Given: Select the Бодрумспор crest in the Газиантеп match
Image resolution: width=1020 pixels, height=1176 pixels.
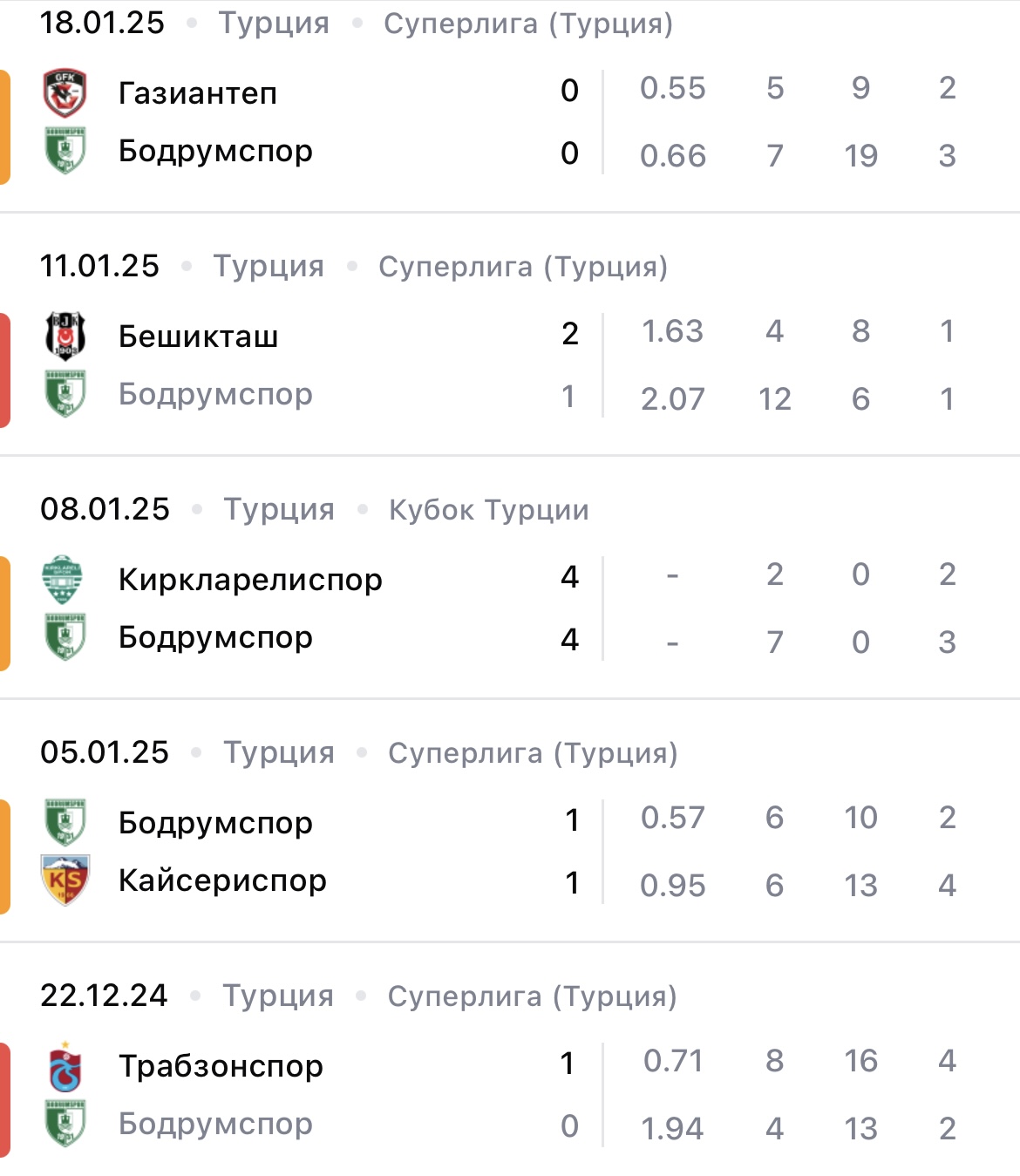Looking at the screenshot, I should (x=65, y=149).
